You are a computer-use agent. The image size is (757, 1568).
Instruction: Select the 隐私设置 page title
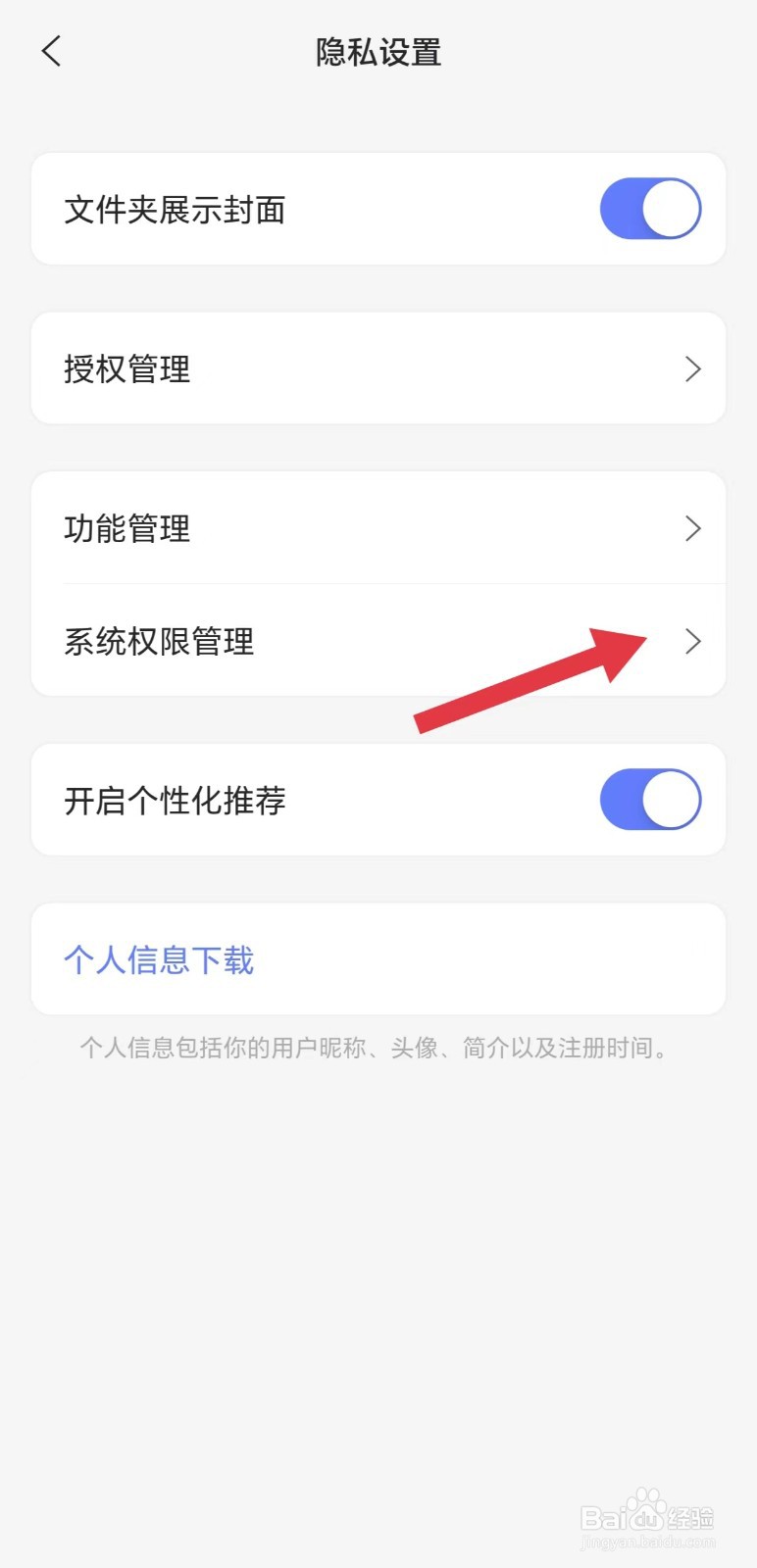click(x=378, y=53)
